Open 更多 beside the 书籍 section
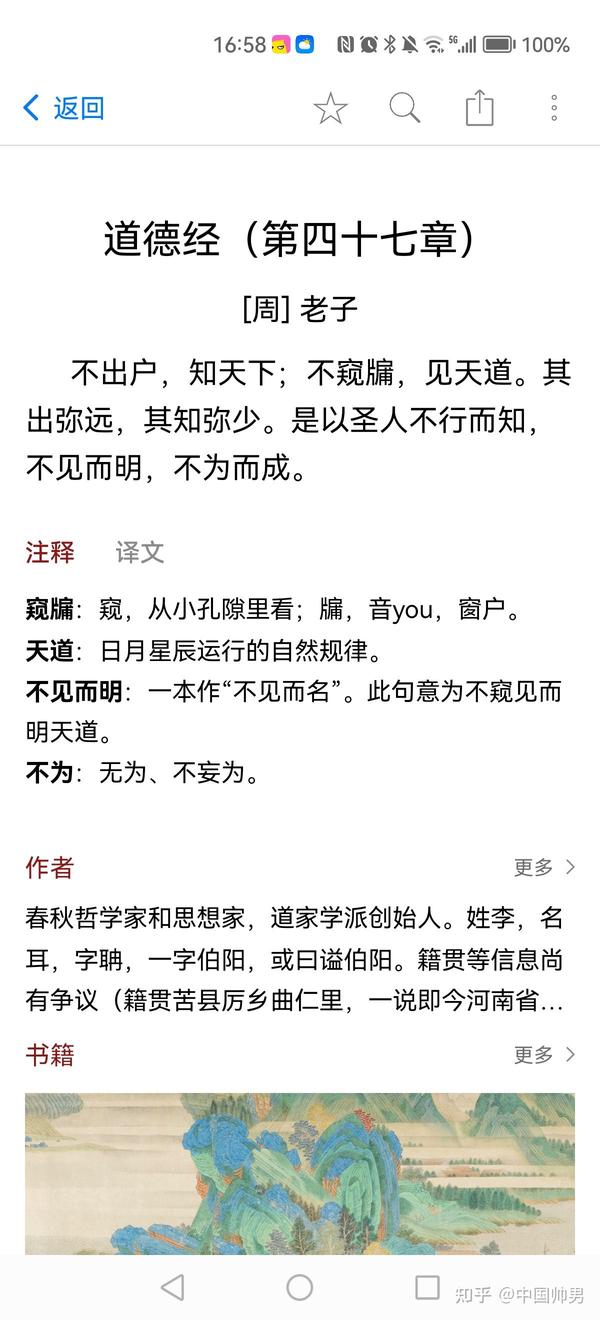The height and width of the screenshot is (1320, 600). tap(545, 1054)
